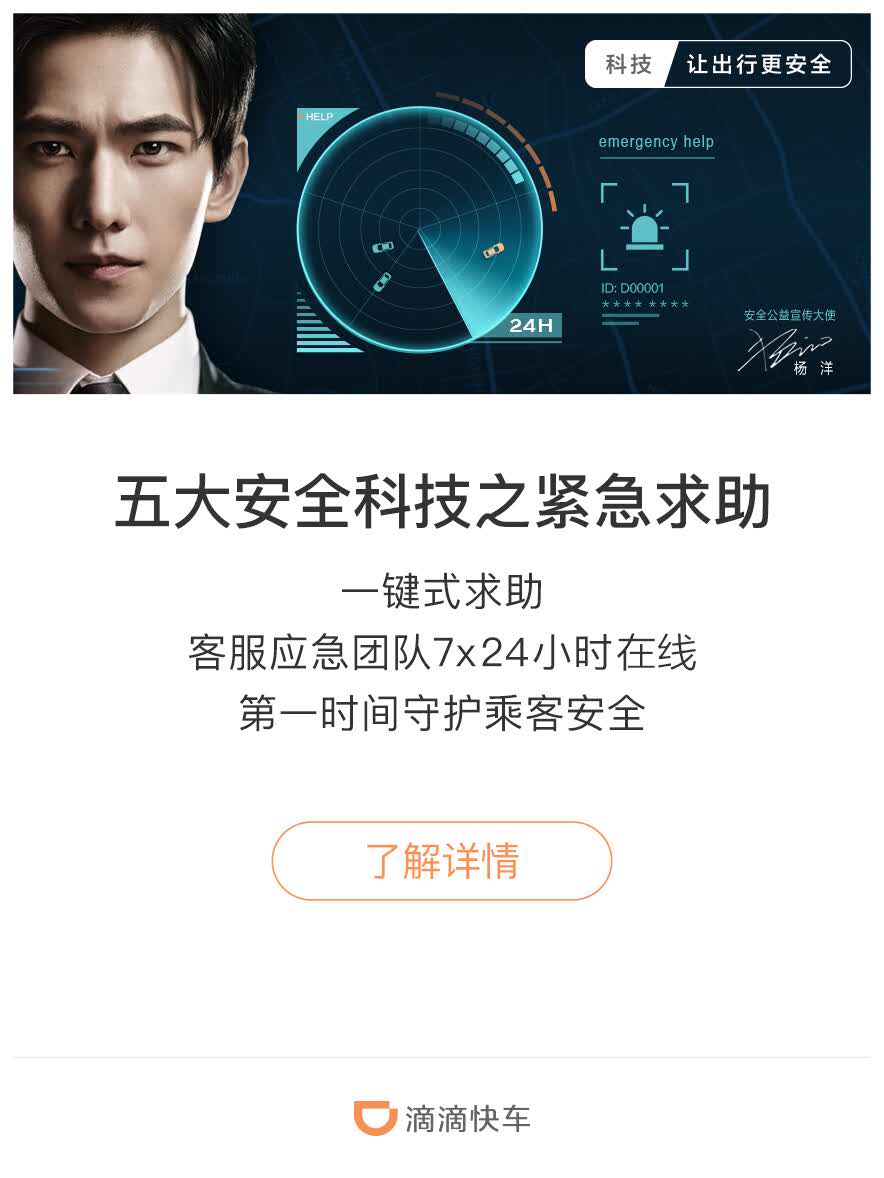Tap the 了解详情 button
The width and height of the screenshot is (884, 1178).
pyautogui.click(x=441, y=861)
